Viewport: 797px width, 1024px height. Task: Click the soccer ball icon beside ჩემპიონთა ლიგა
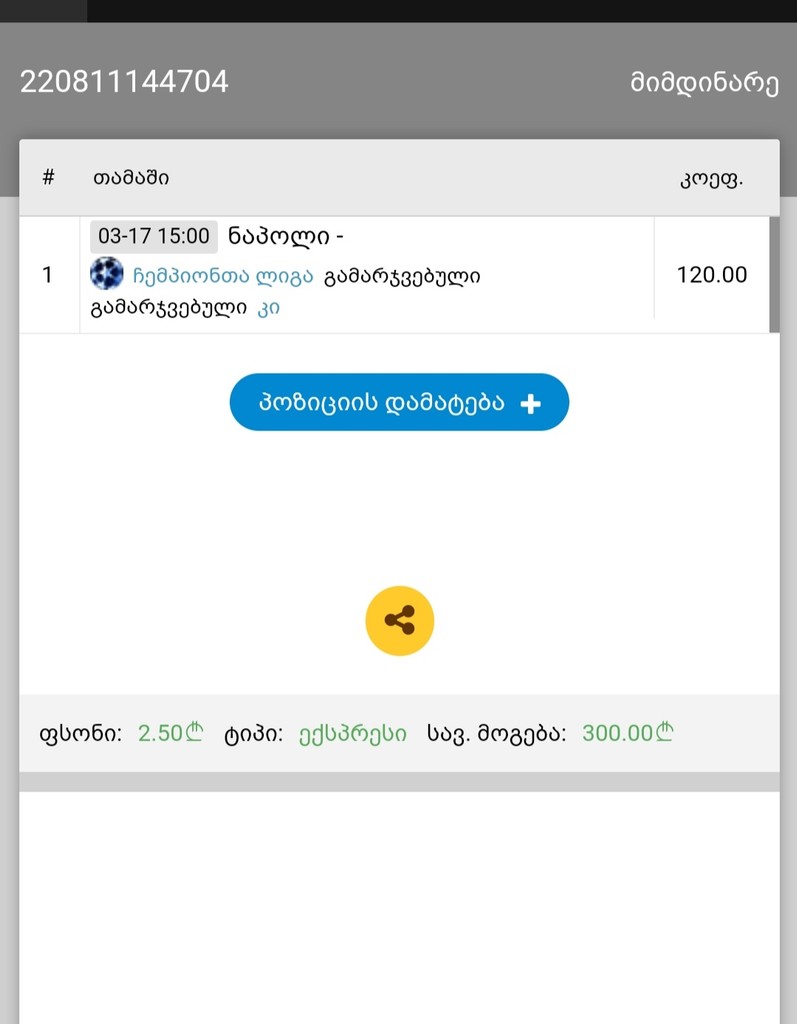pos(106,273)
